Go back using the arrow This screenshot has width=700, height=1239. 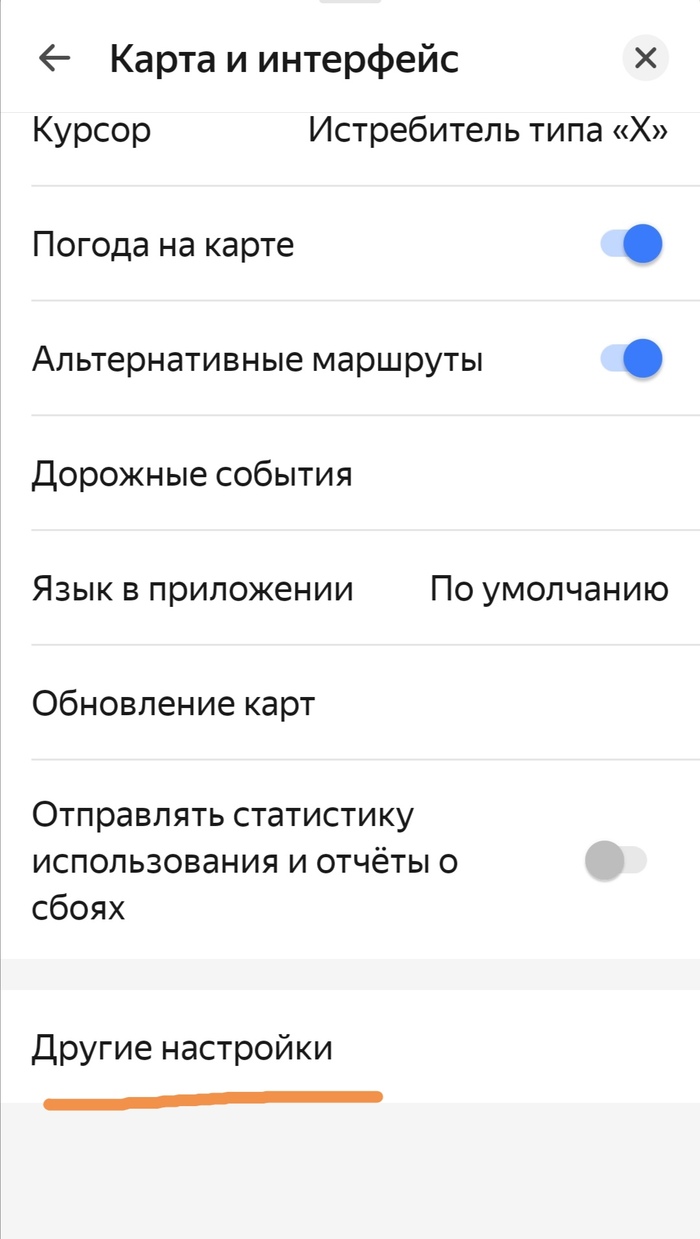(54, 58)
